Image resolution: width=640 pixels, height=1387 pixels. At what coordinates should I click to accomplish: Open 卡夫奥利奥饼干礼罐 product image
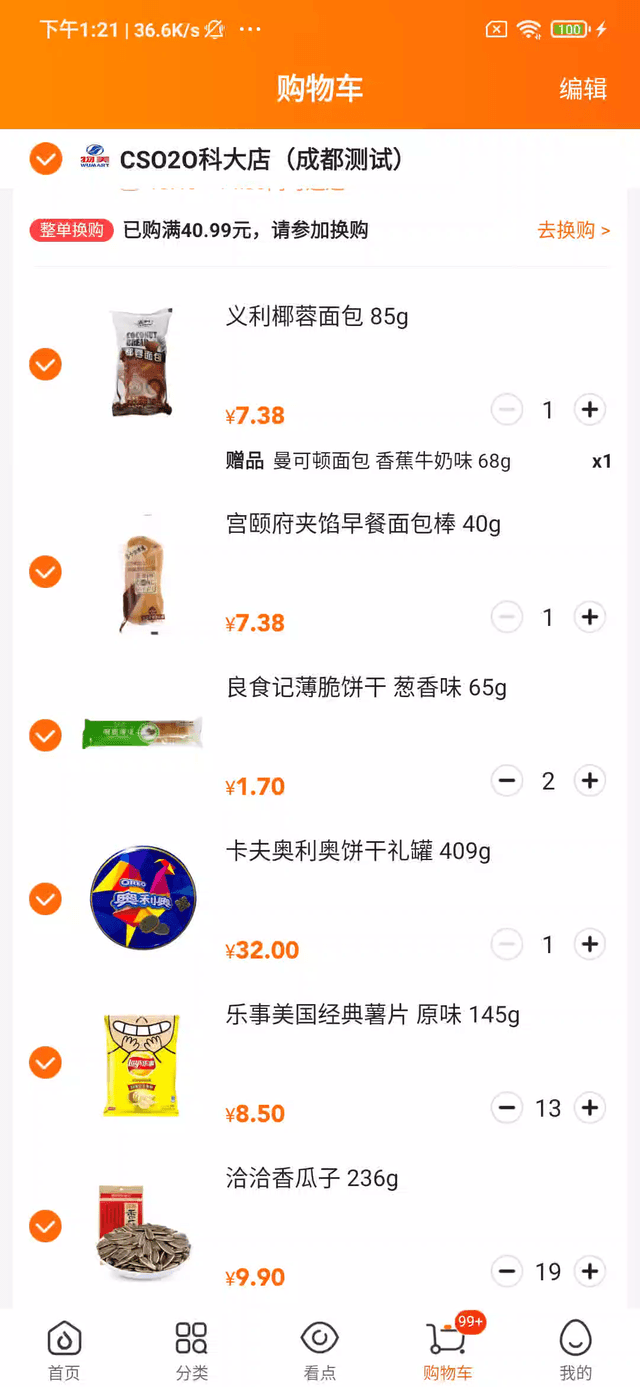click(143, 898)
